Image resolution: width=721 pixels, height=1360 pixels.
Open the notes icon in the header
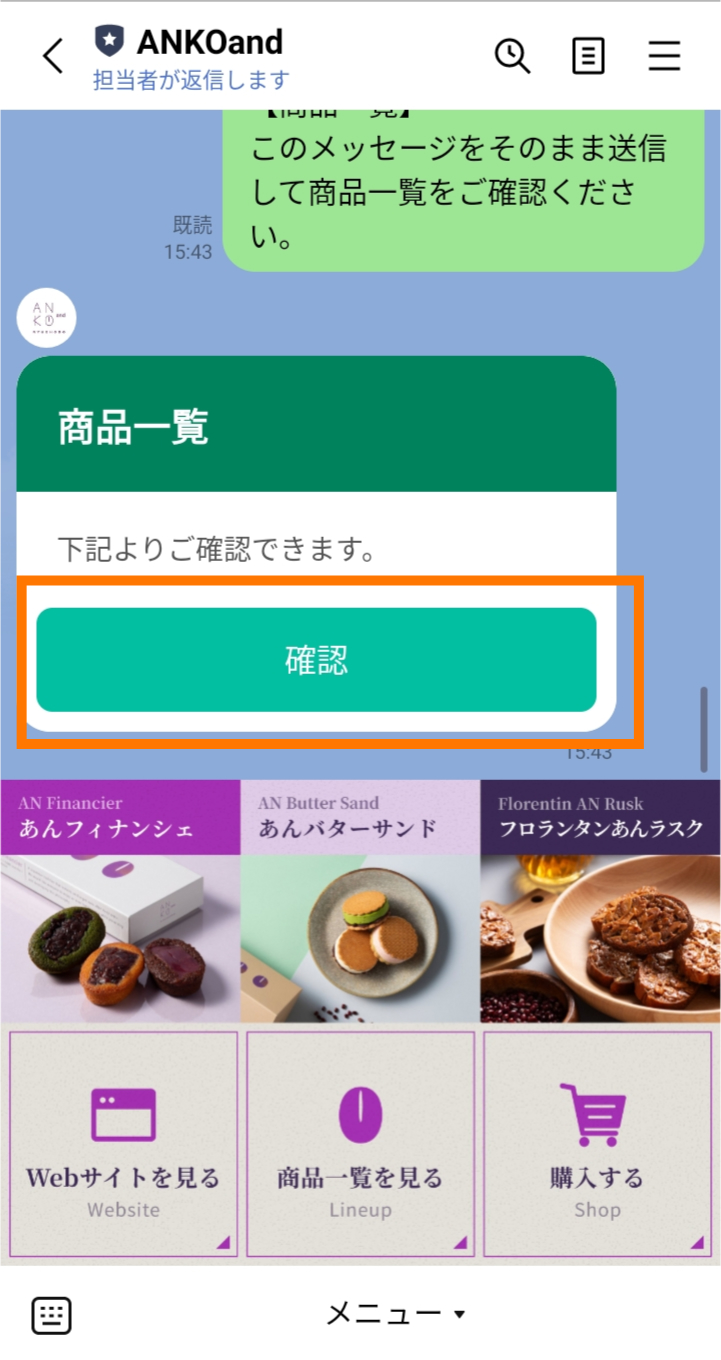(588, 56)
